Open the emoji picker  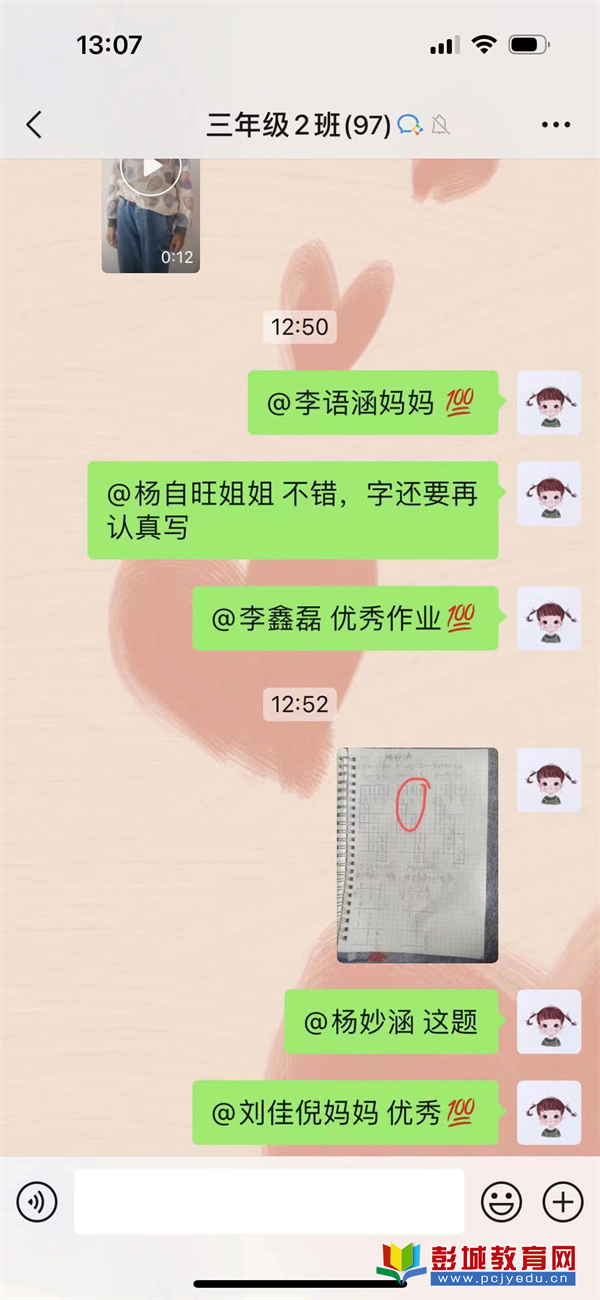(x=501, y=1201)
